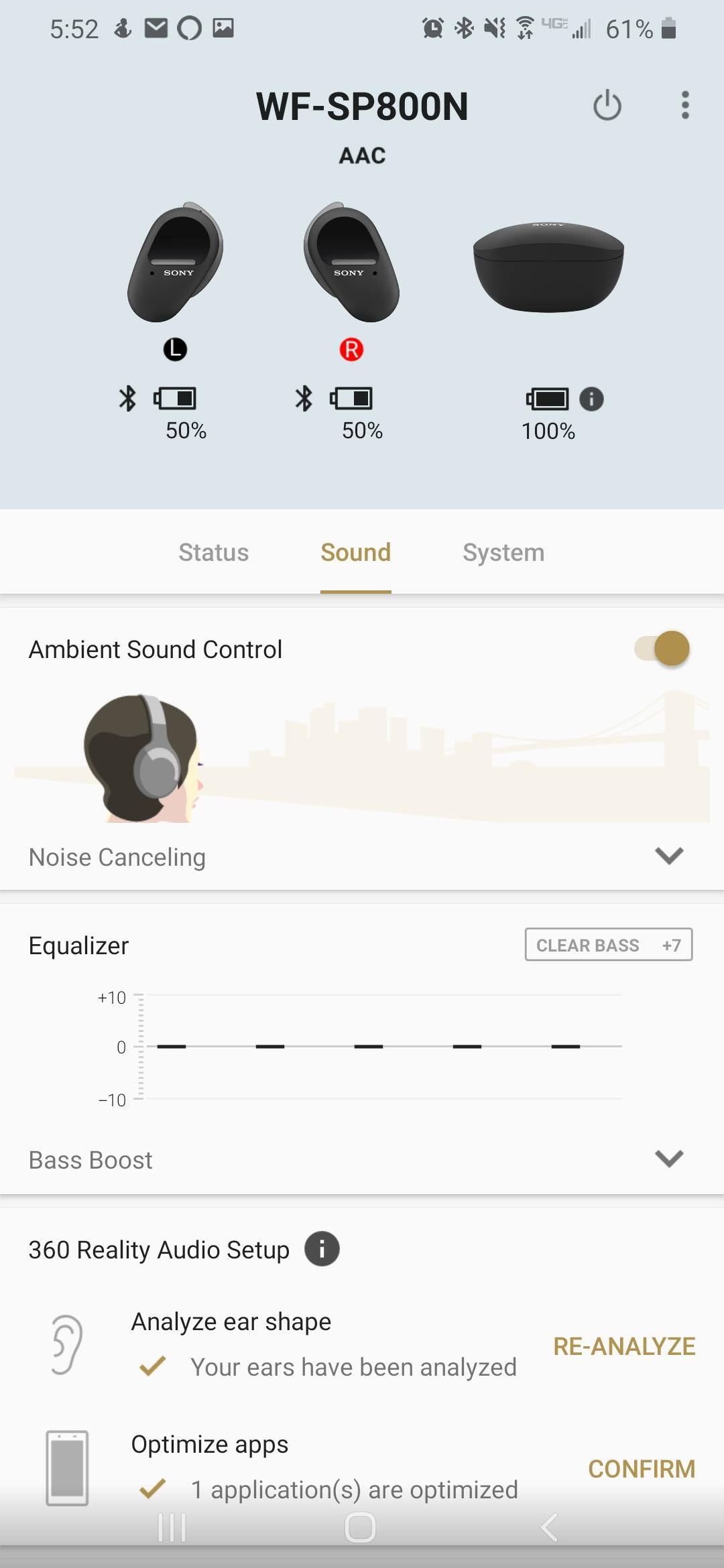Expand the Noise Canceling options
Image resolution: width=724 pixels, height=1568 pixels.
(x=668, y=856)
